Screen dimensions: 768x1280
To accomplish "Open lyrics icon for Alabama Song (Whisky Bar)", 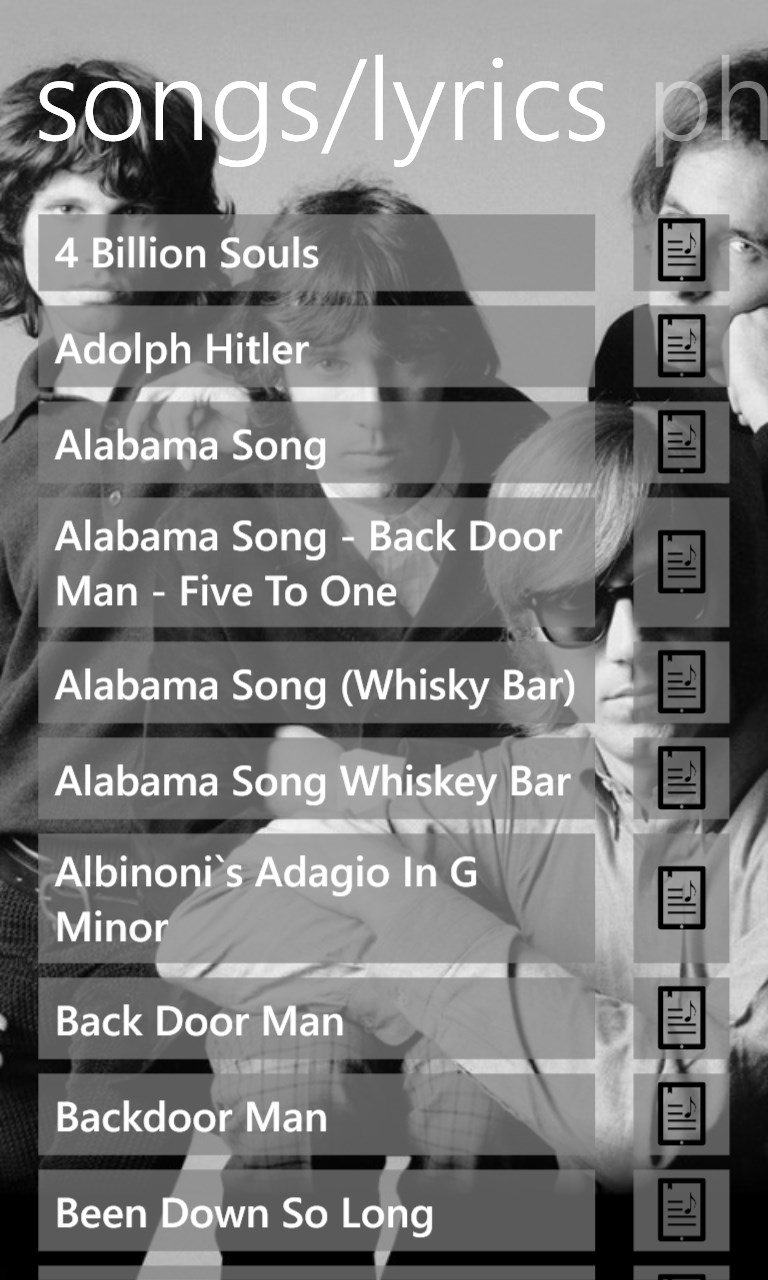I will point(681,683).
